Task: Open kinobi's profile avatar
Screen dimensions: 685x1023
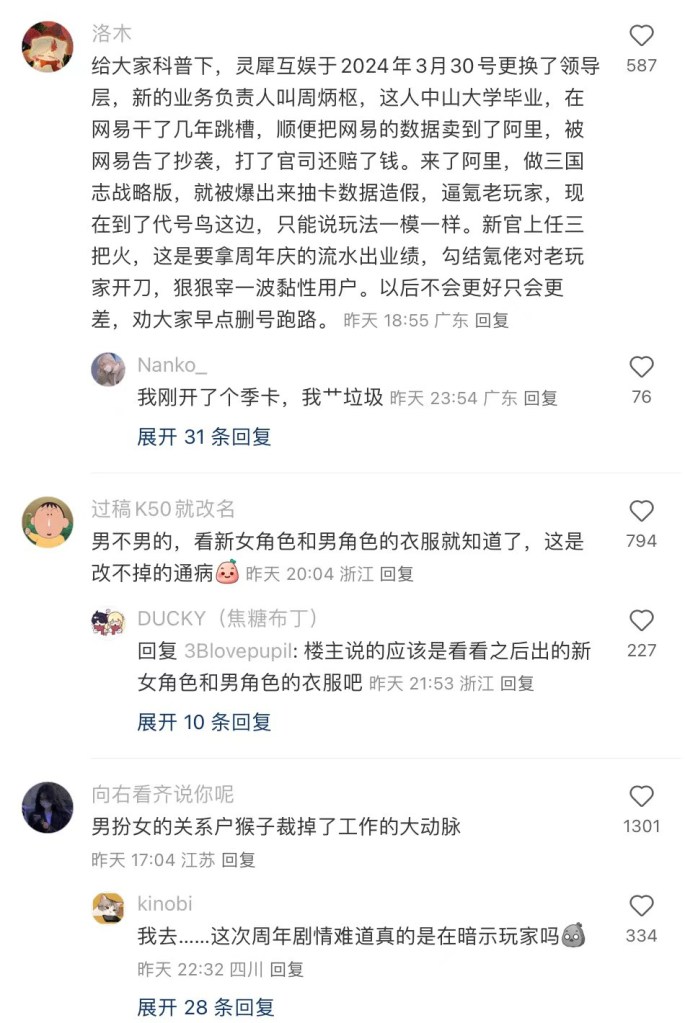Action: pos(108,908)
